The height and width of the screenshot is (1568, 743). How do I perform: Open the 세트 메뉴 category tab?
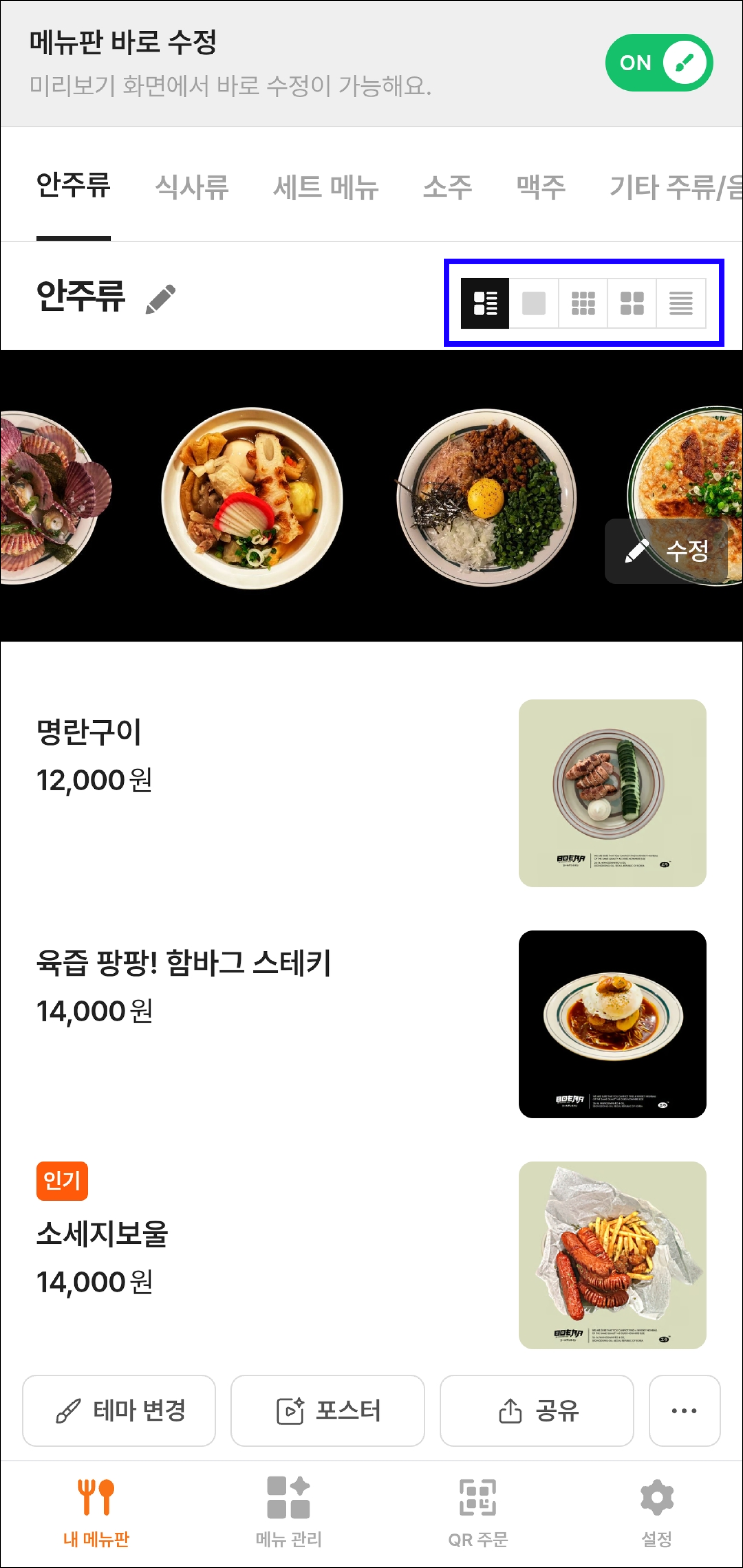tap(326, 186)
